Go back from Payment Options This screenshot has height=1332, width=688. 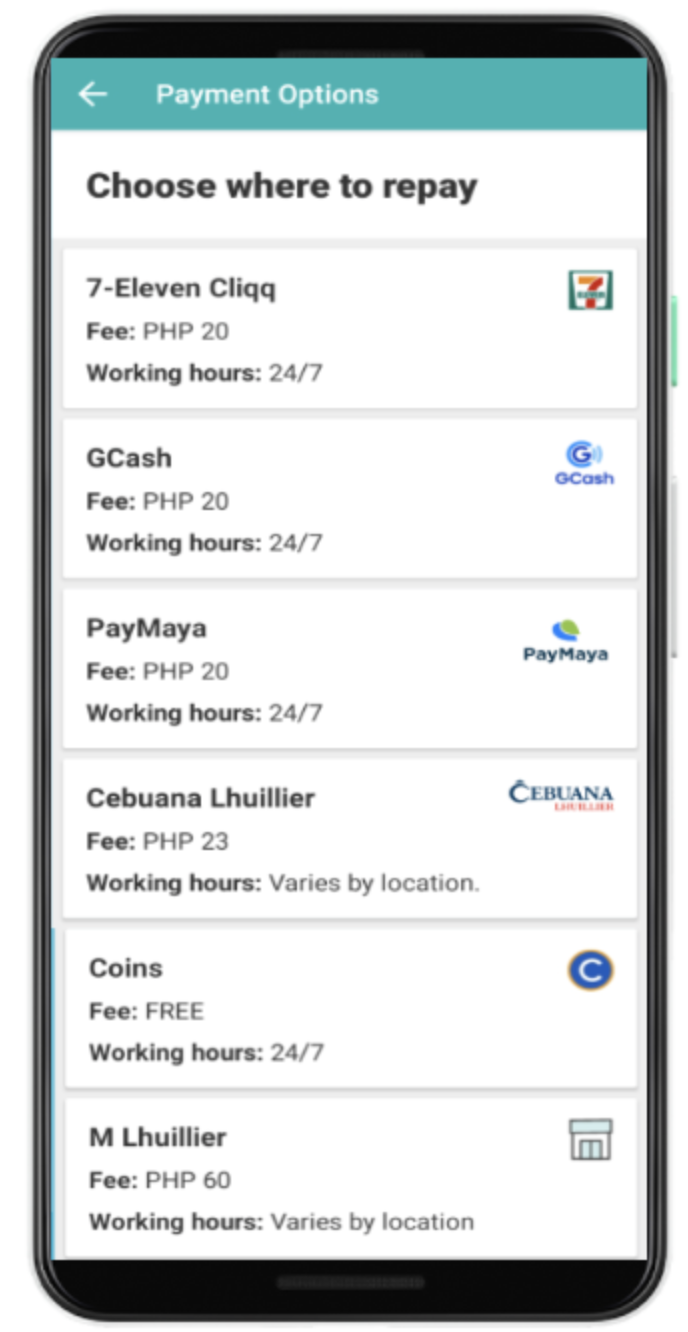click(93, 94)
